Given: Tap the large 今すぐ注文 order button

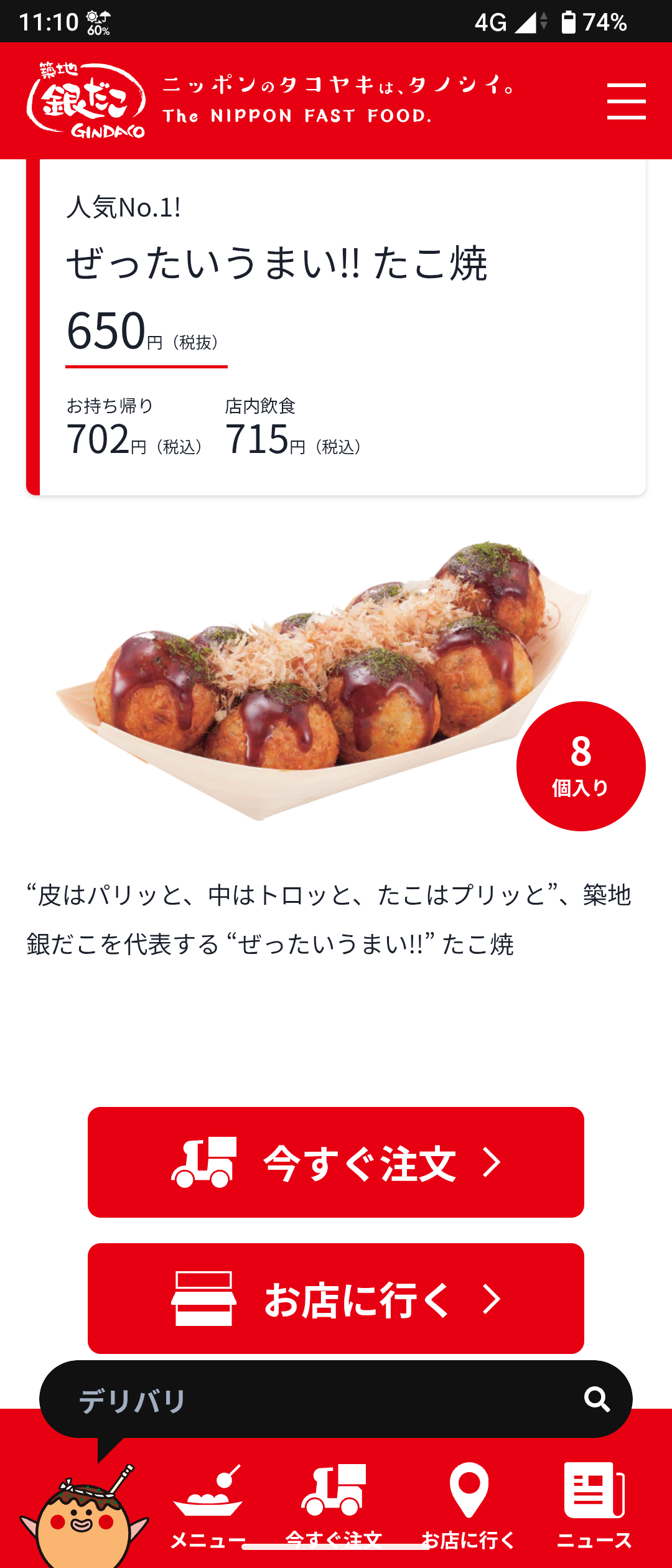Looking at the screenshot, I should pyautogui.click(x=336, y=1162).
